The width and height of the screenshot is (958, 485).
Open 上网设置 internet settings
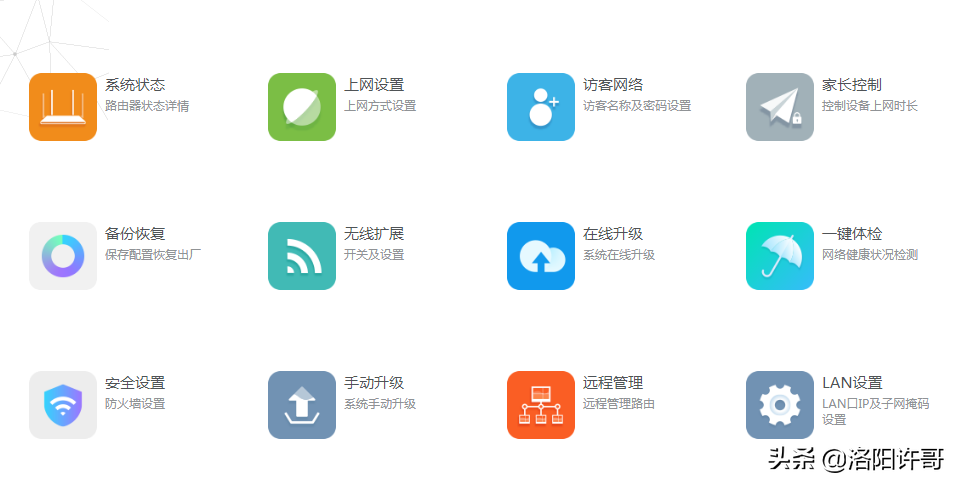click(302, 107)
